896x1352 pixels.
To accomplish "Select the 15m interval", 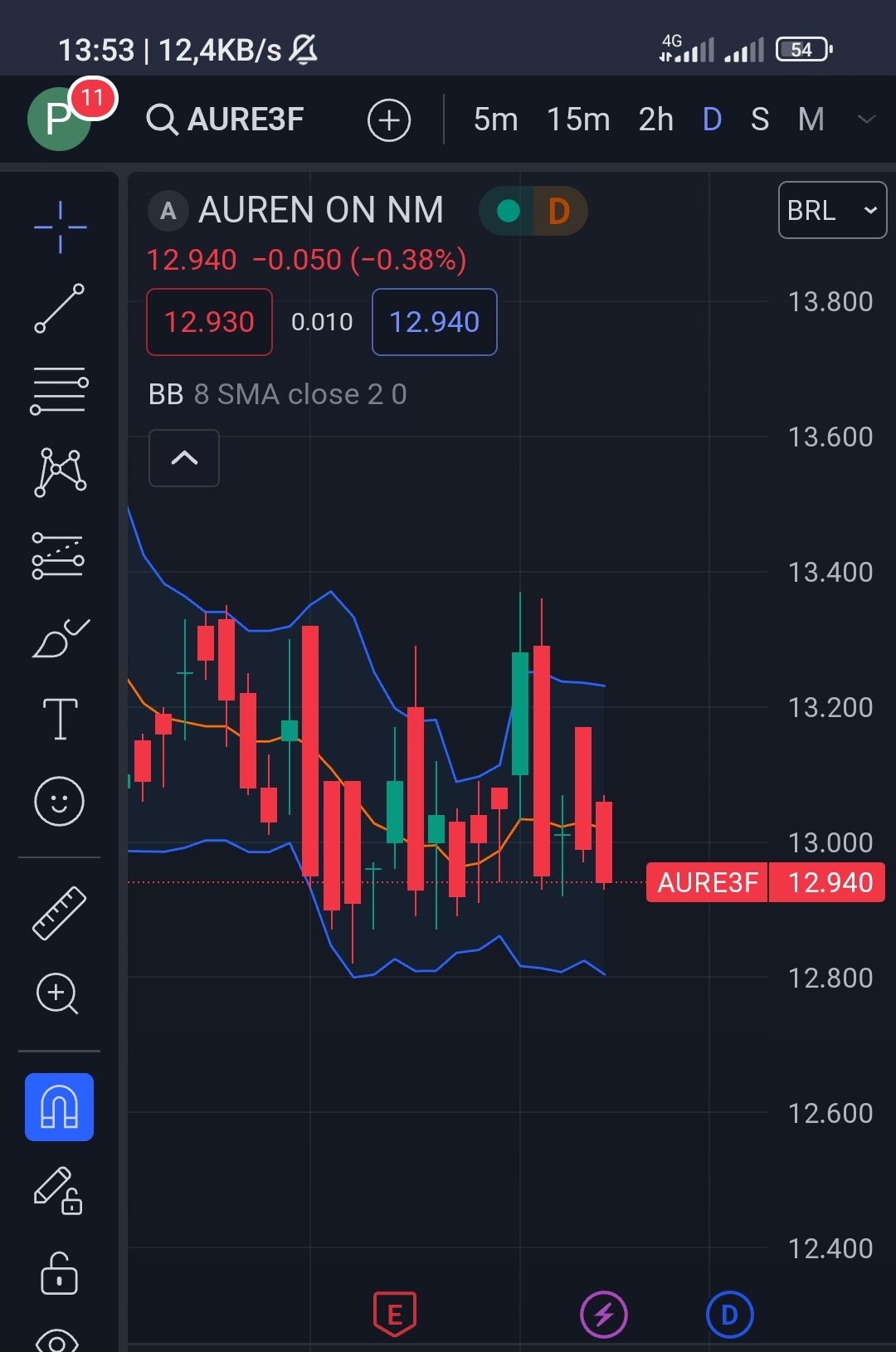I will point(577,120).
